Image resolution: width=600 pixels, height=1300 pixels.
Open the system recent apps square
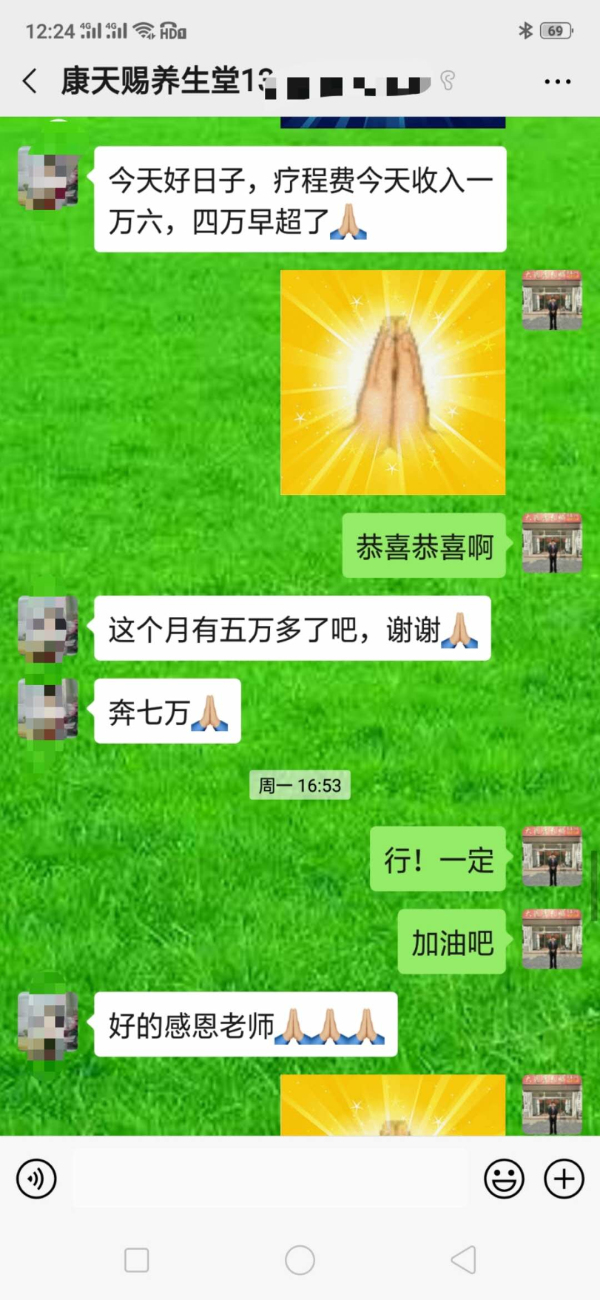(137, 1260)
